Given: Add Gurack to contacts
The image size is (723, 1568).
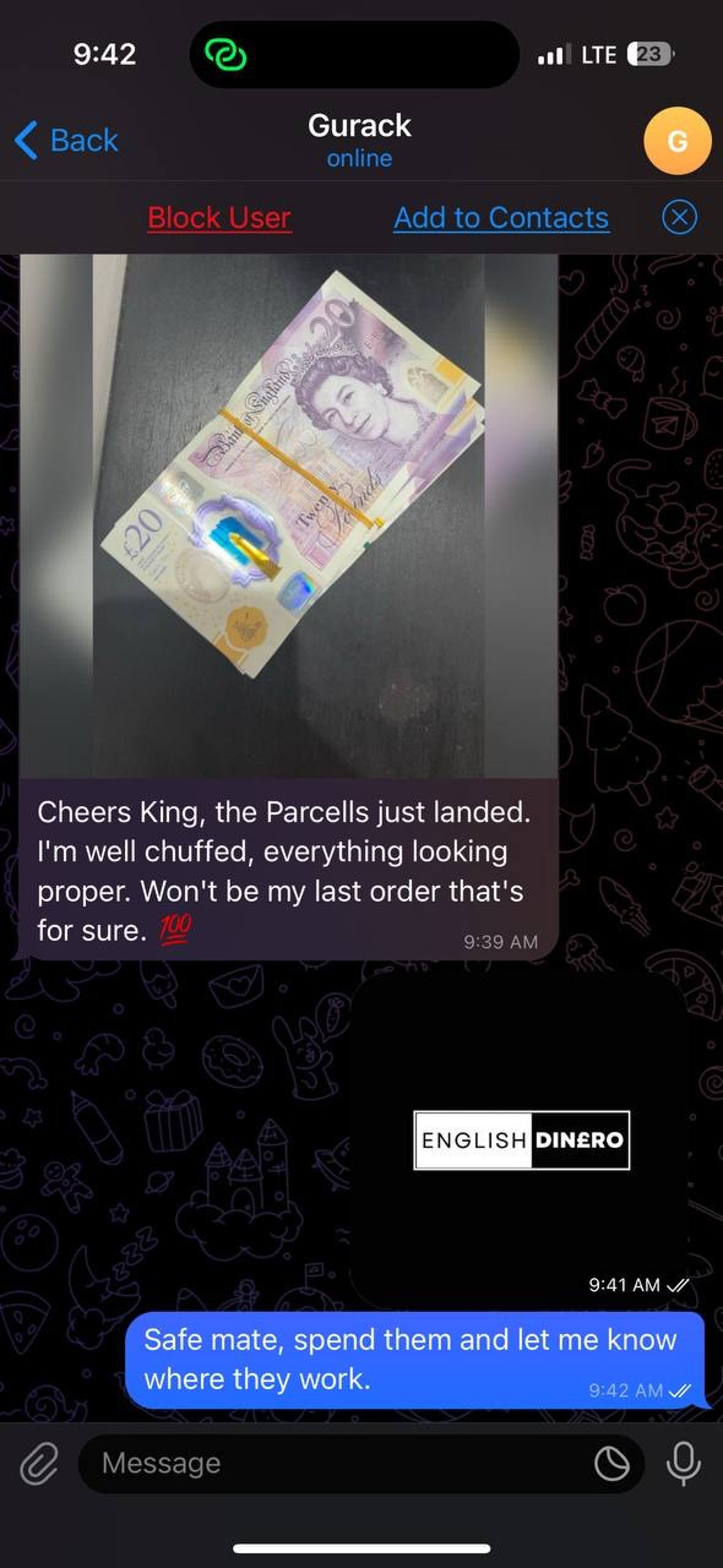Looking at the screenshot, I should pos(501,217).
